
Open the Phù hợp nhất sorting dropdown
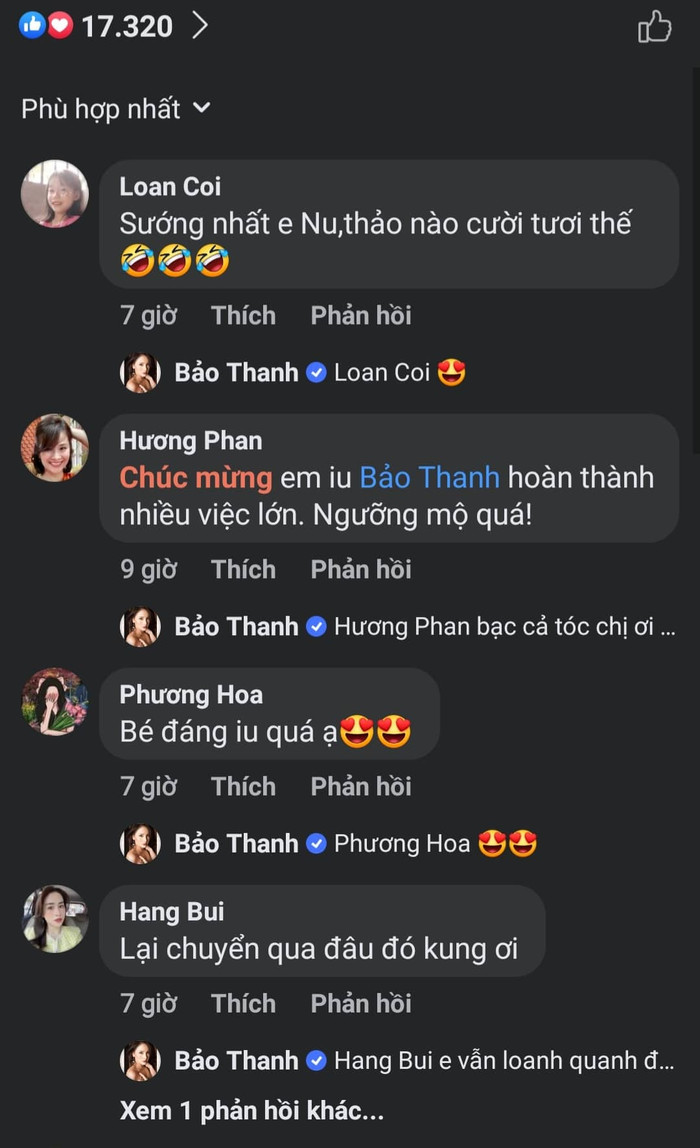click(x=116, y=108)
